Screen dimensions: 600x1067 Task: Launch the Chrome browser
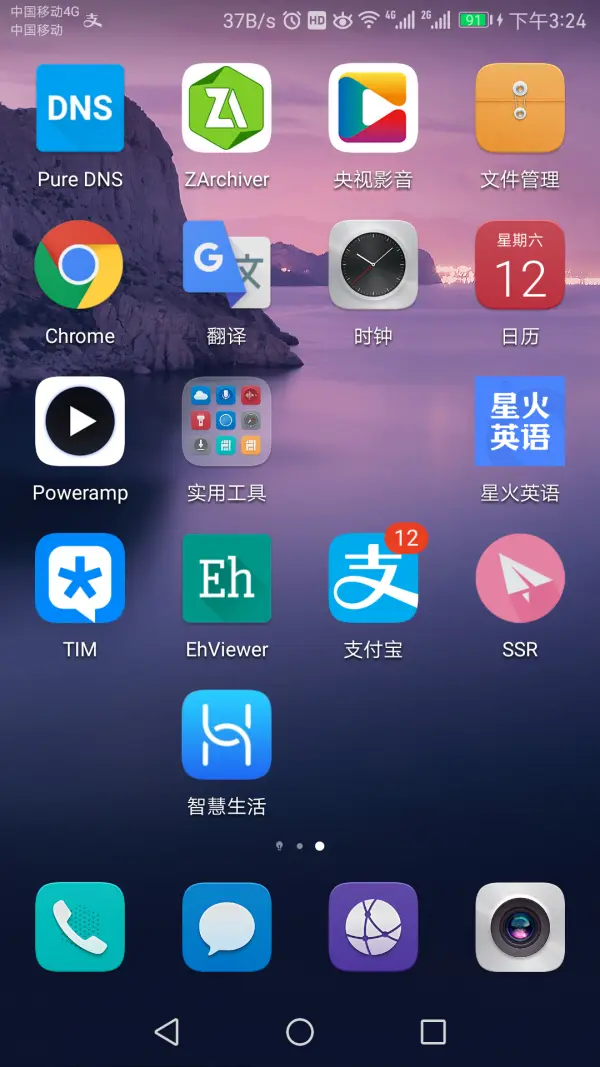(80, 265)
